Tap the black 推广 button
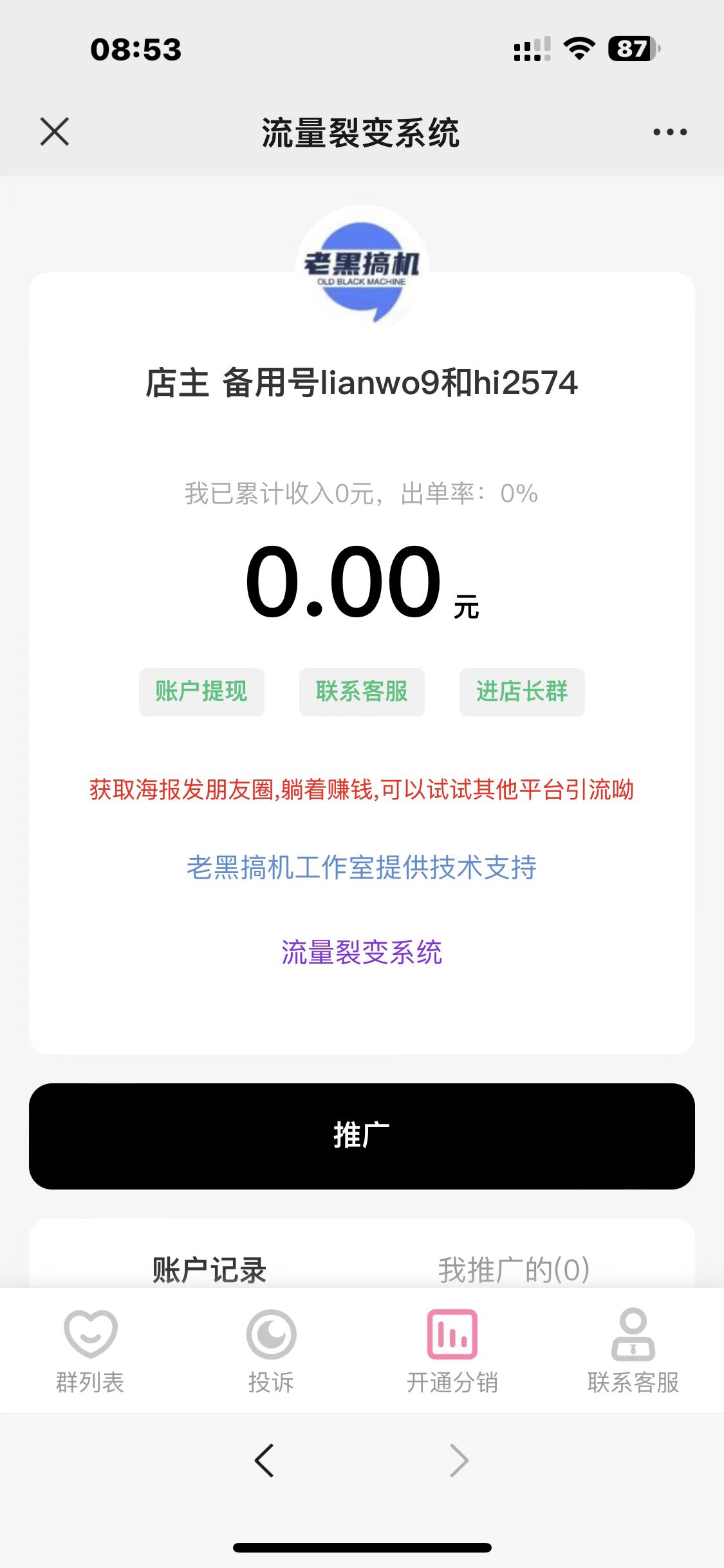Screen dimensions: 724x1568 coord(362,1136)
